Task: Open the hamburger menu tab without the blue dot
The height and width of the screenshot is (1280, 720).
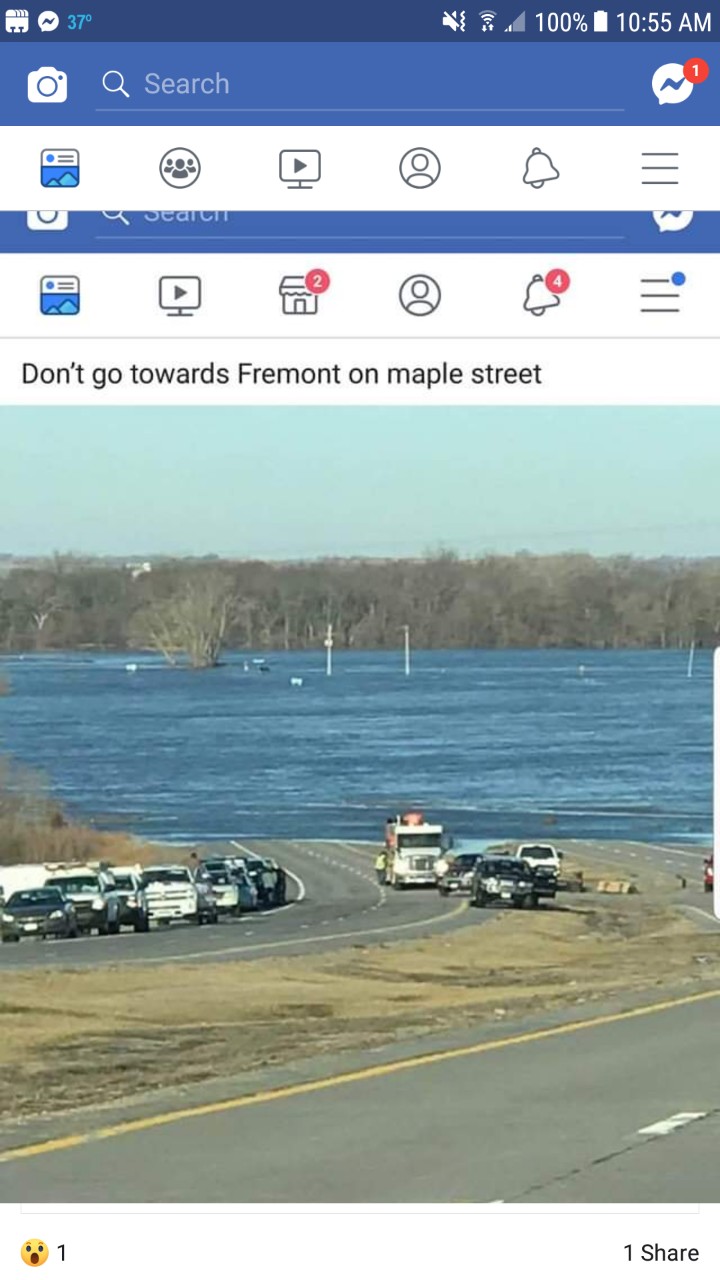Action: coord(660,168)
